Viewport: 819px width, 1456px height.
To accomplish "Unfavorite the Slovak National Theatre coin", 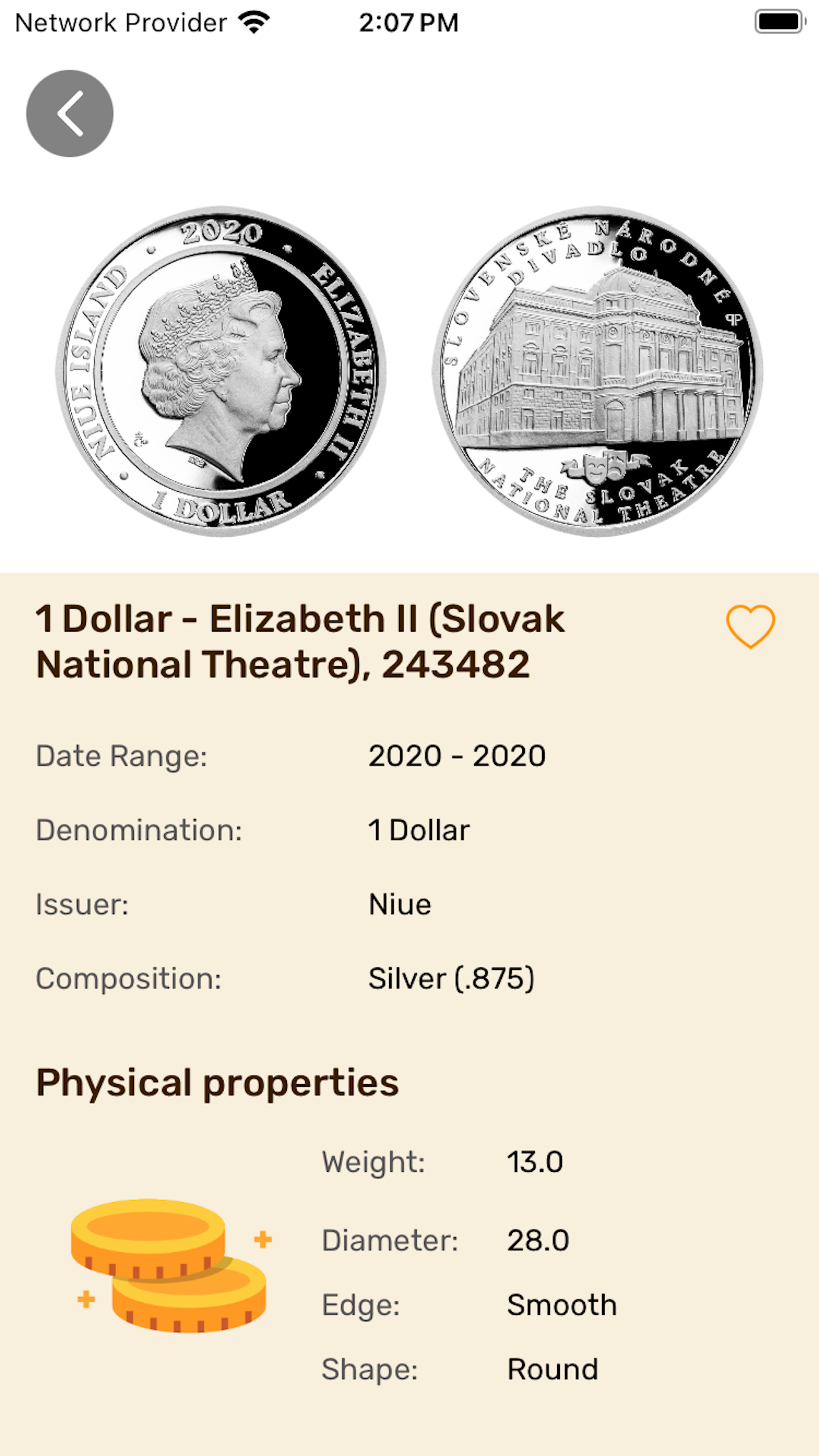I will click(750, 624).
